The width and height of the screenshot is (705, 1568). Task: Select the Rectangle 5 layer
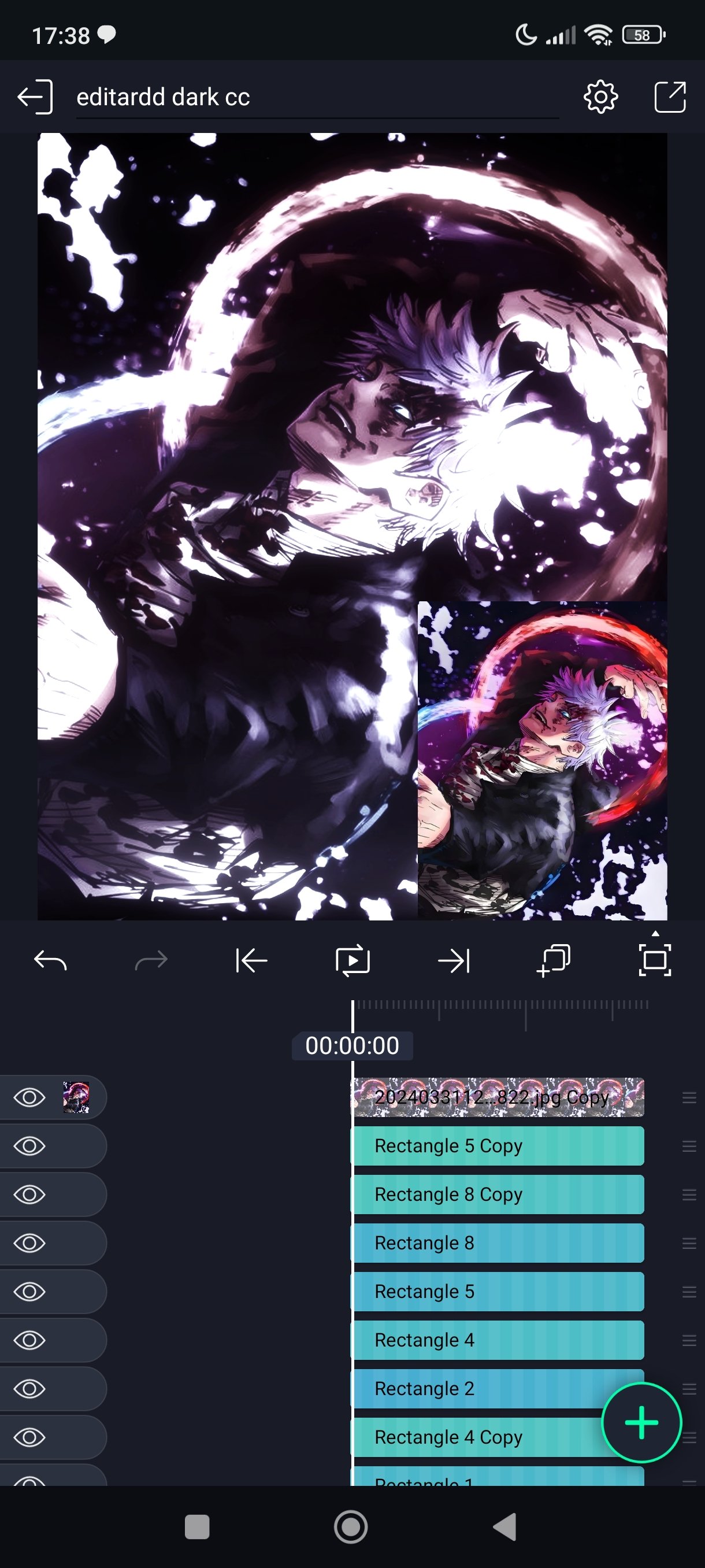498,1292
